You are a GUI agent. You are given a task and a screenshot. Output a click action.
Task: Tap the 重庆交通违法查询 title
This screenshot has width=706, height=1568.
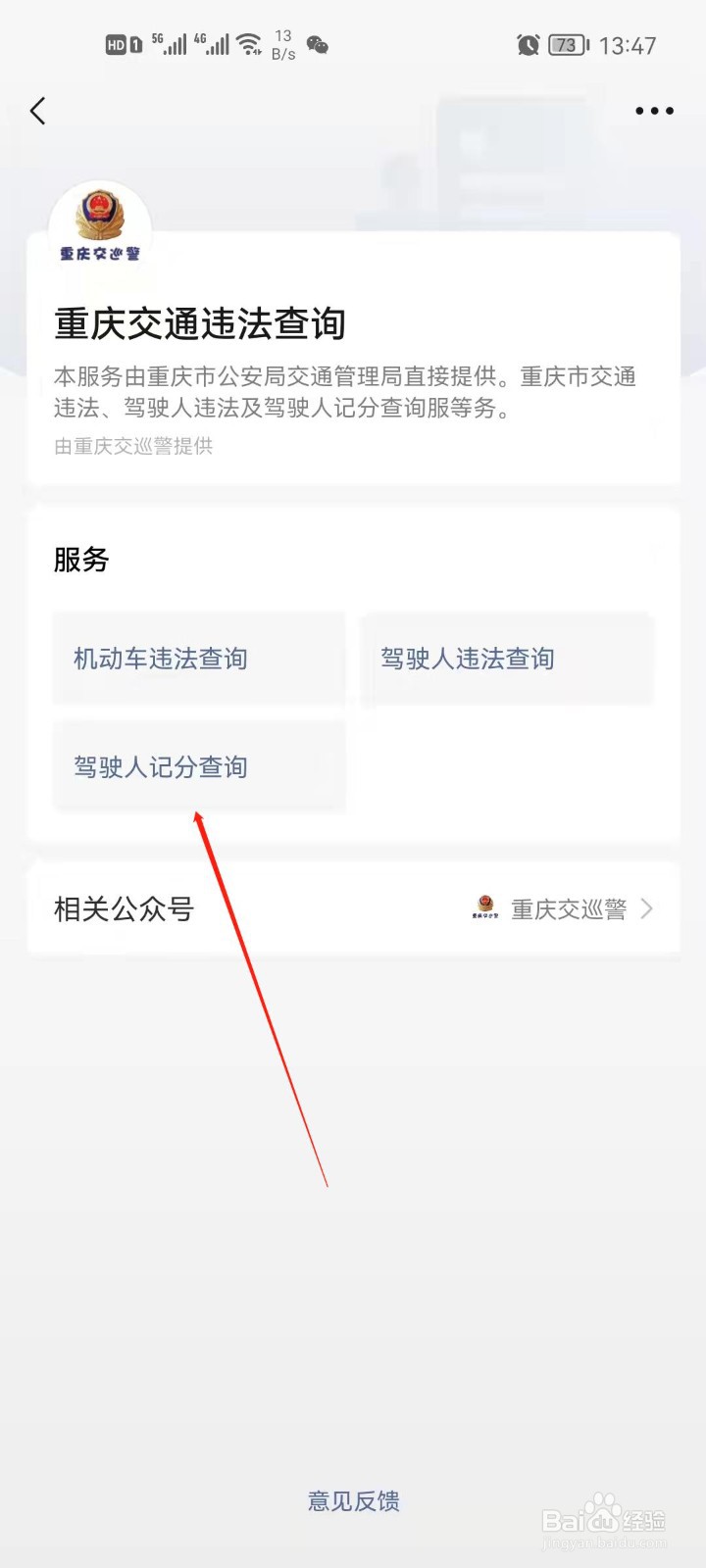198,324
